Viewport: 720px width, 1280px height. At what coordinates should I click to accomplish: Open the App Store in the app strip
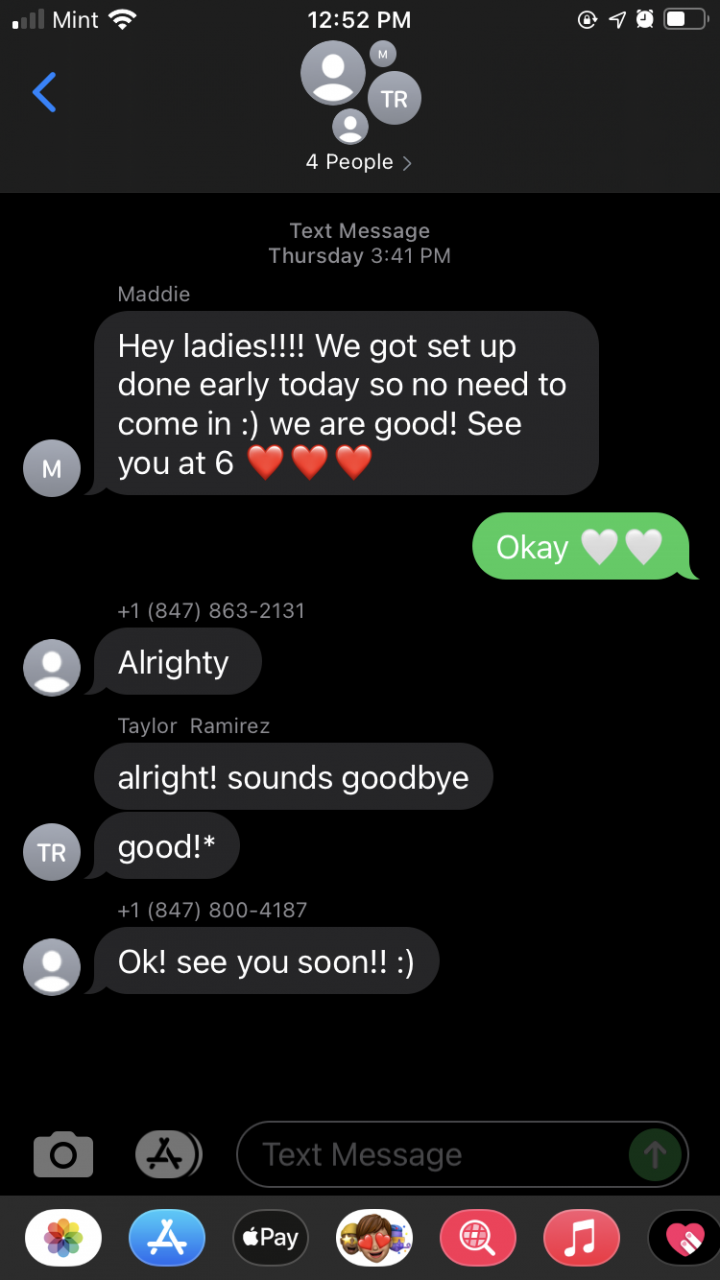[167, 1238]
